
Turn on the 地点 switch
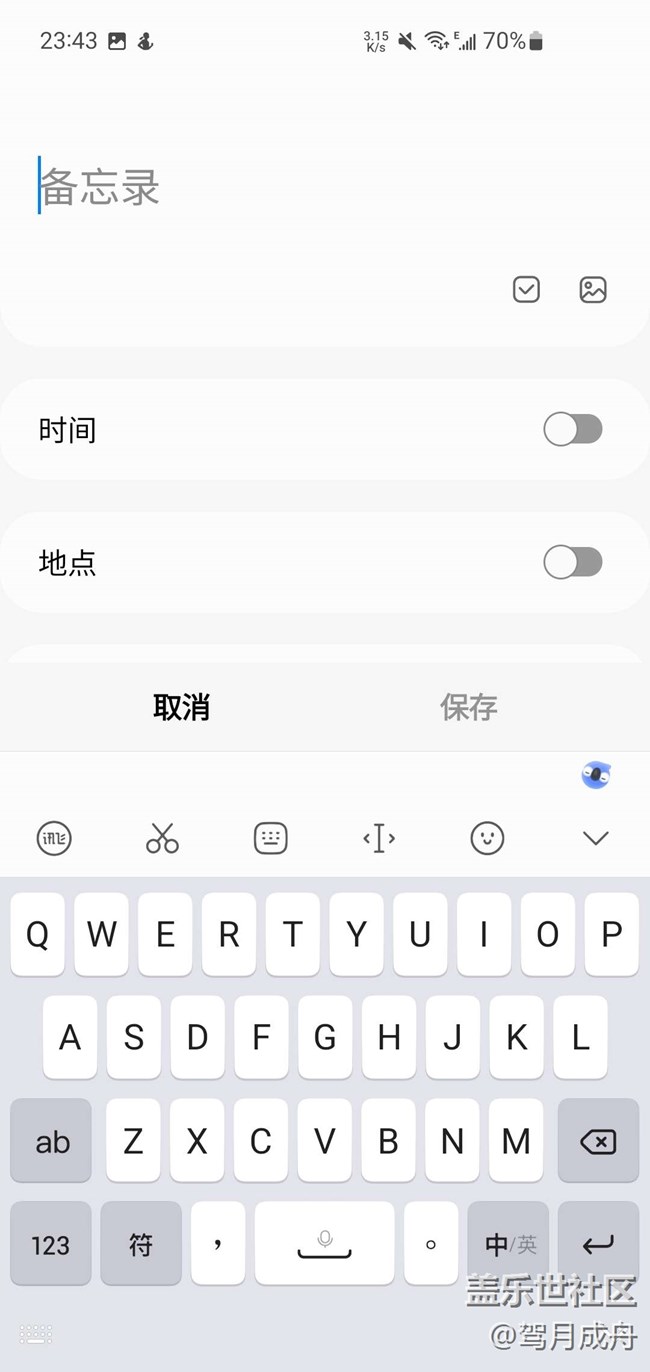coord(573,562)
